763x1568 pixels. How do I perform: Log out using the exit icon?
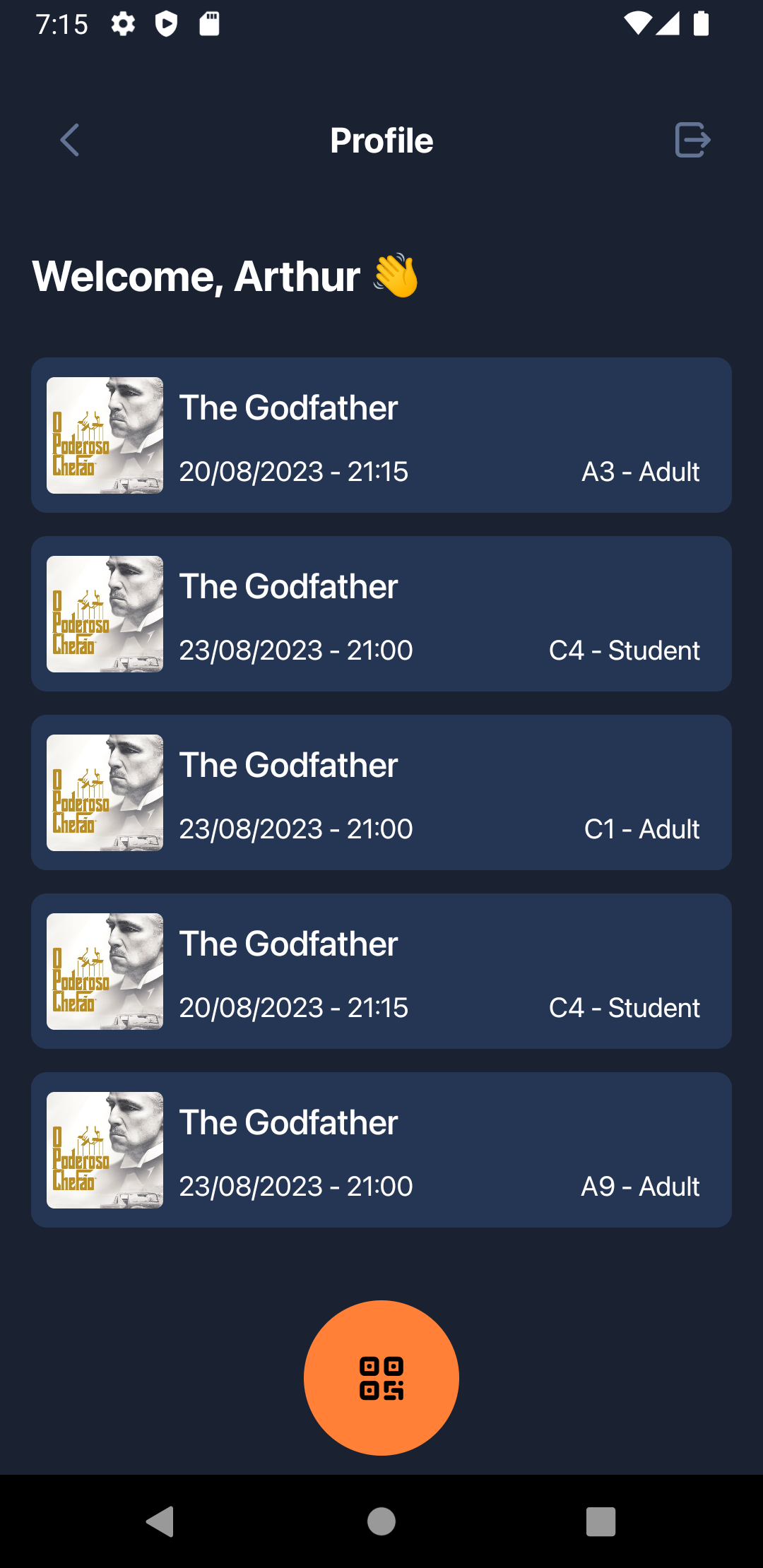tap(692, 140)
